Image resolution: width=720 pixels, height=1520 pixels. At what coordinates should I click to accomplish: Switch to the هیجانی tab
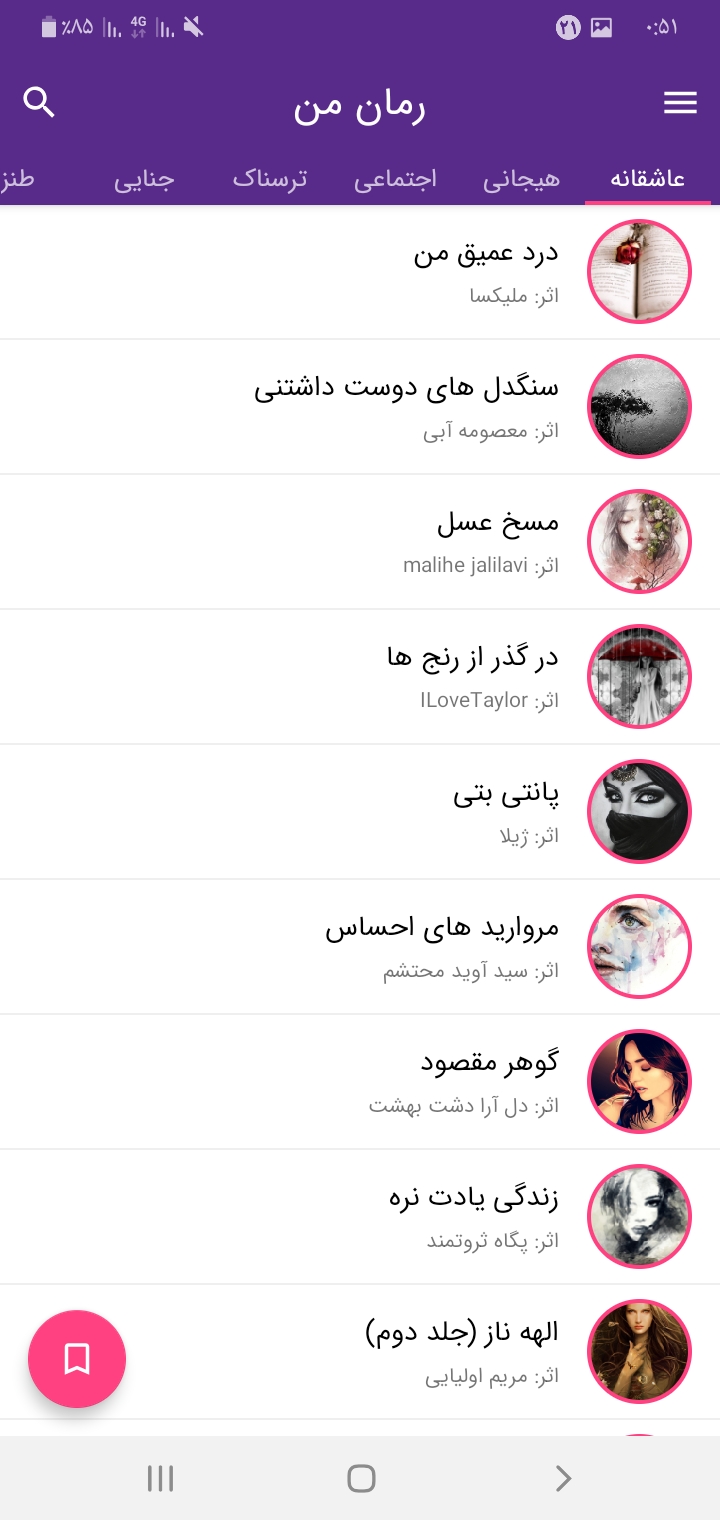pyautogui.click(x=521, y=179)
